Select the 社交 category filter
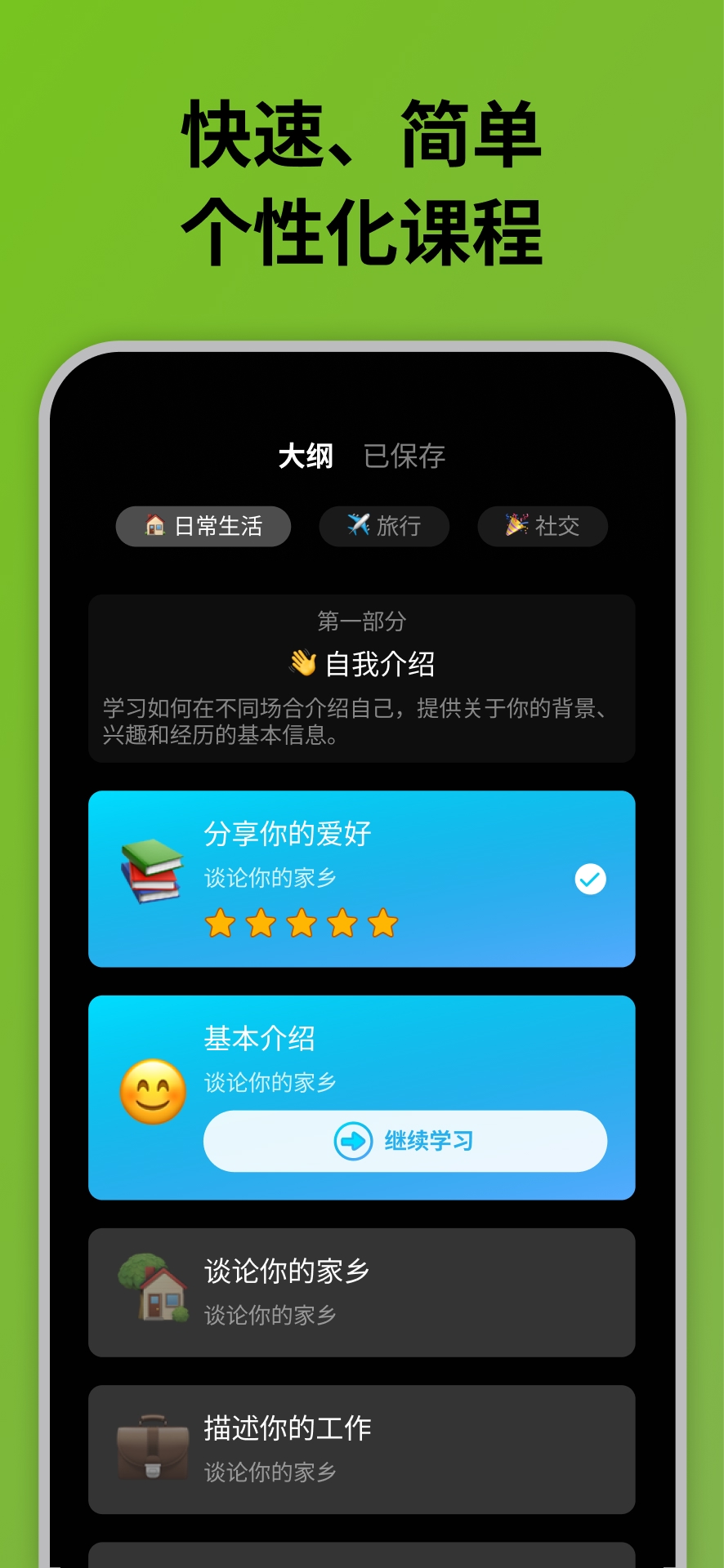 [x=542, y=526]
